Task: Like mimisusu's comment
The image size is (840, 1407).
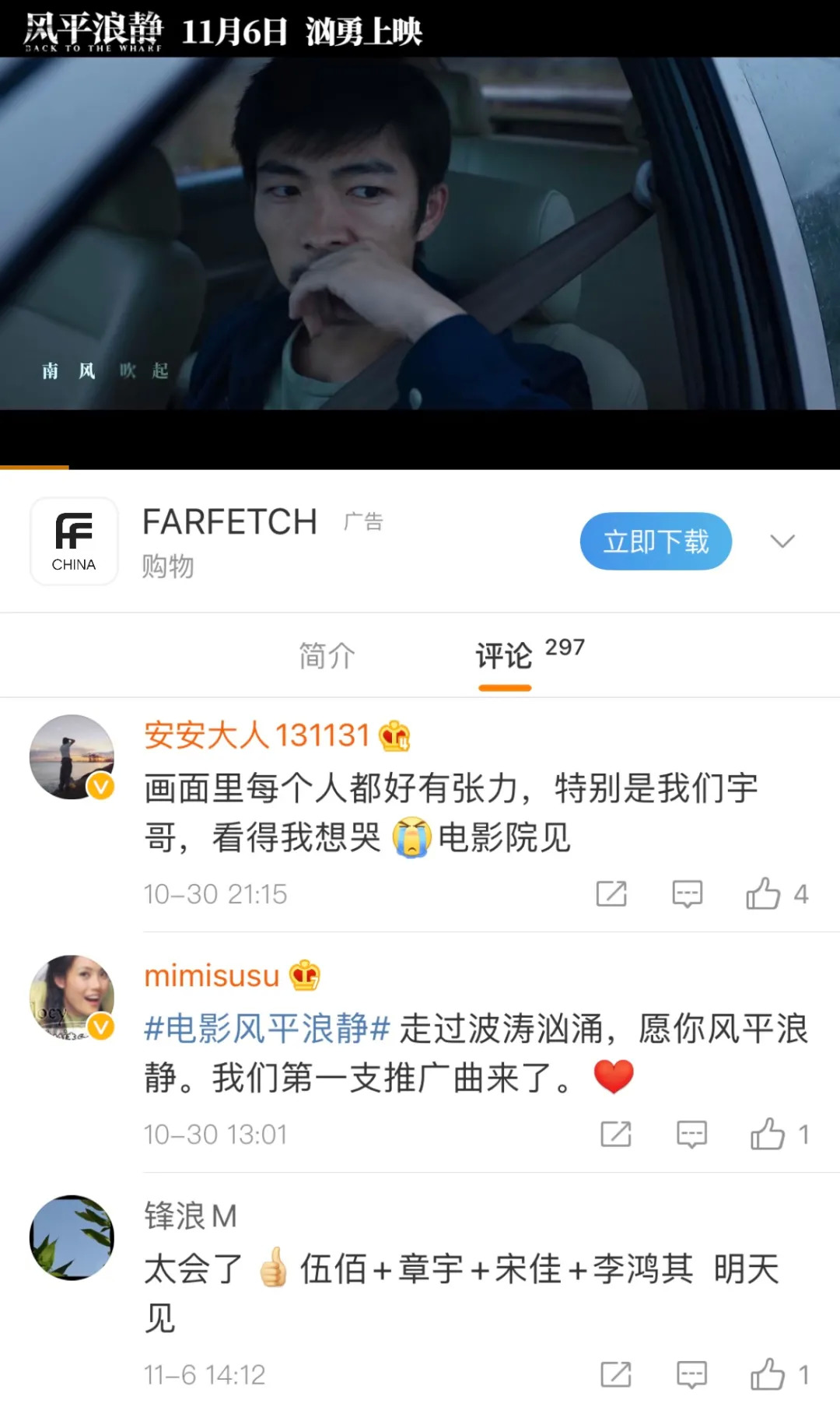Action: (x=768, y=1135)
